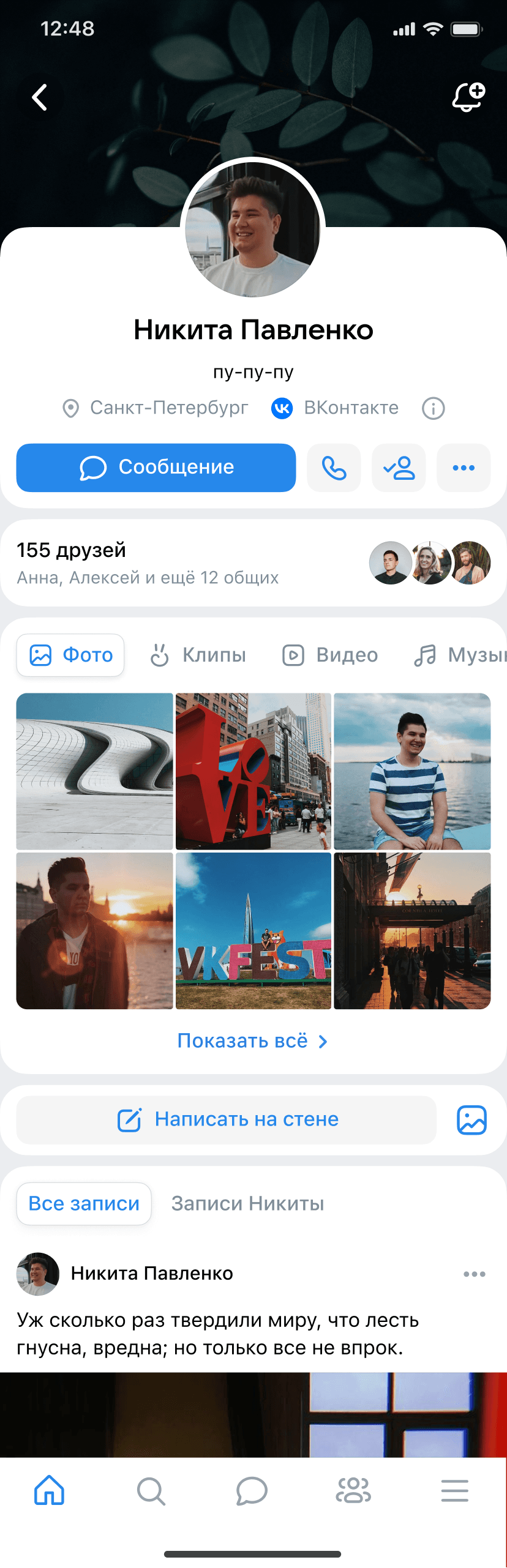Open the search tab in bottom navigation
This screenshot has width=507, height=1568.
pos(151,1490)
